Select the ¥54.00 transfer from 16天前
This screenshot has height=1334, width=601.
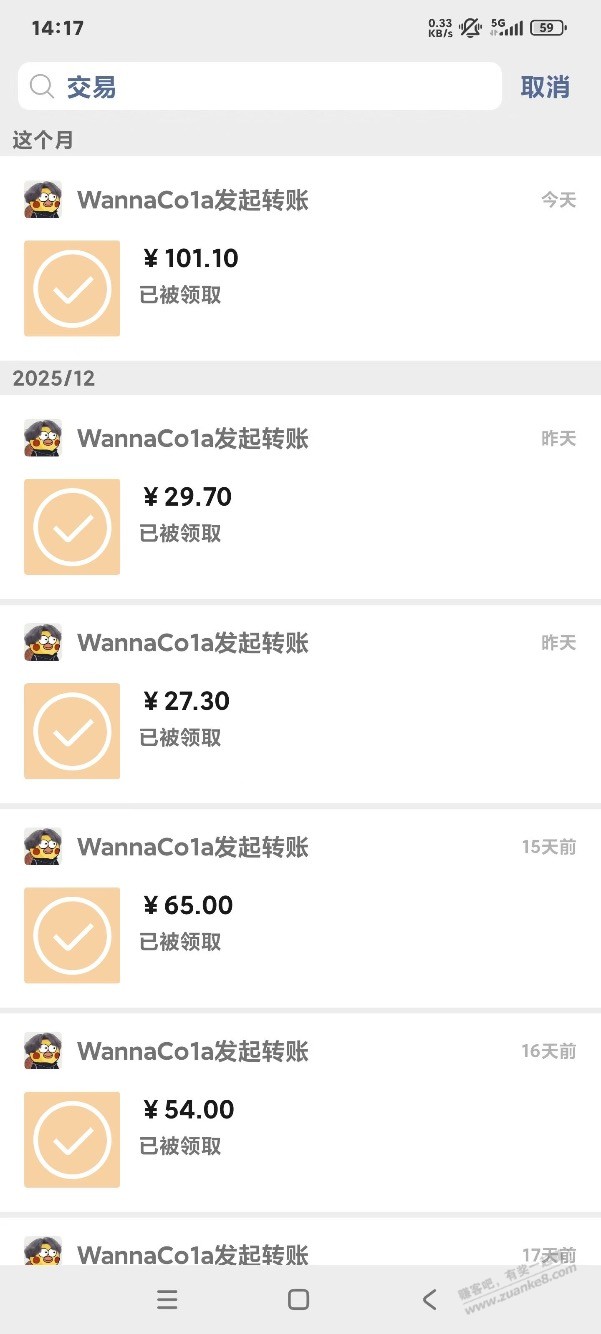point(300,1126)
